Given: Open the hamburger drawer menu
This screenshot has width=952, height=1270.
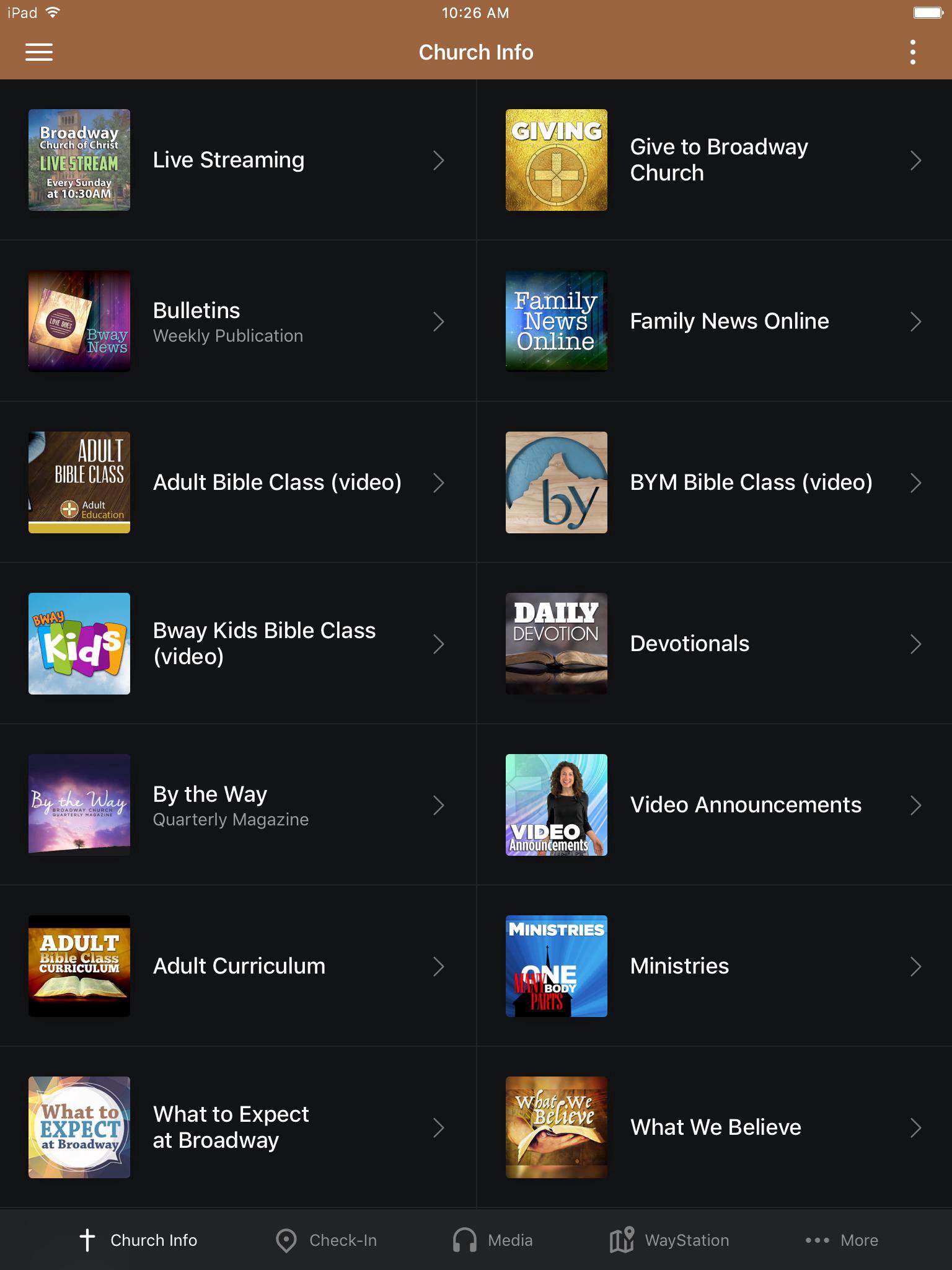Looking at the screenshot, I should click(x=38, y=52).
